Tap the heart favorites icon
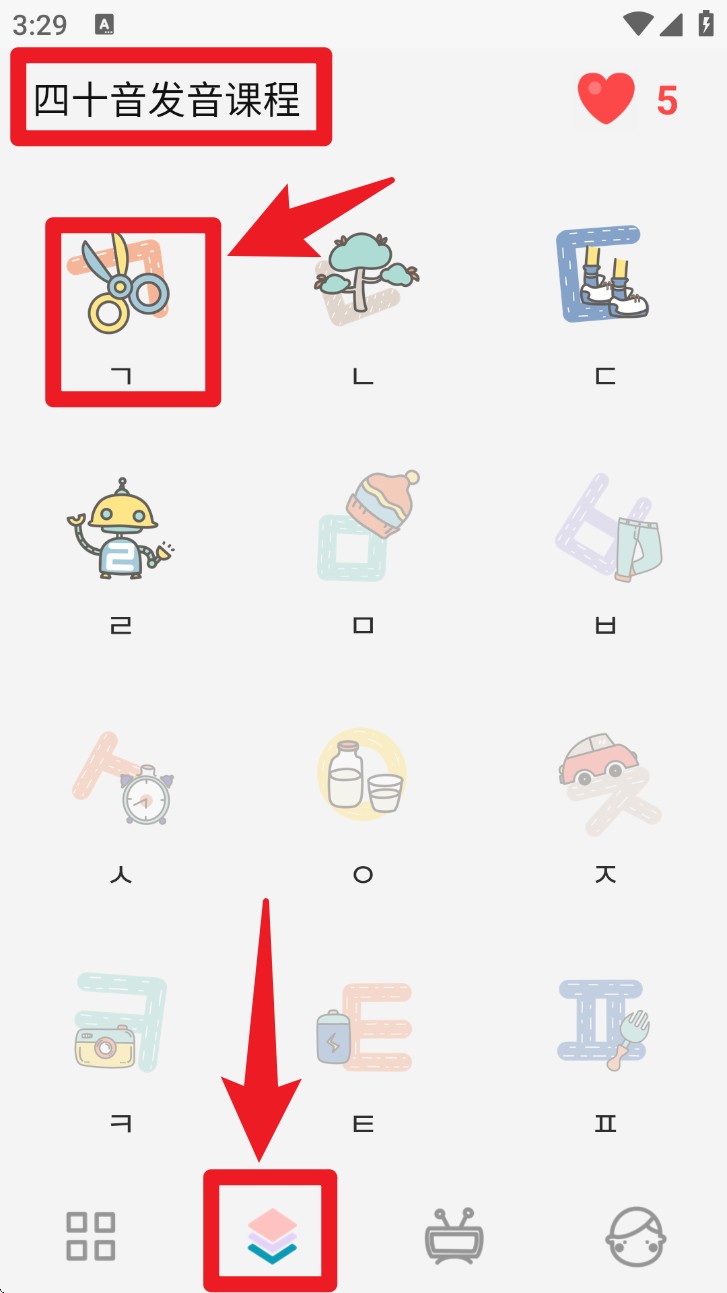Screen dimensions: 727x1293 pyautogui.click(x=604, y=98)
